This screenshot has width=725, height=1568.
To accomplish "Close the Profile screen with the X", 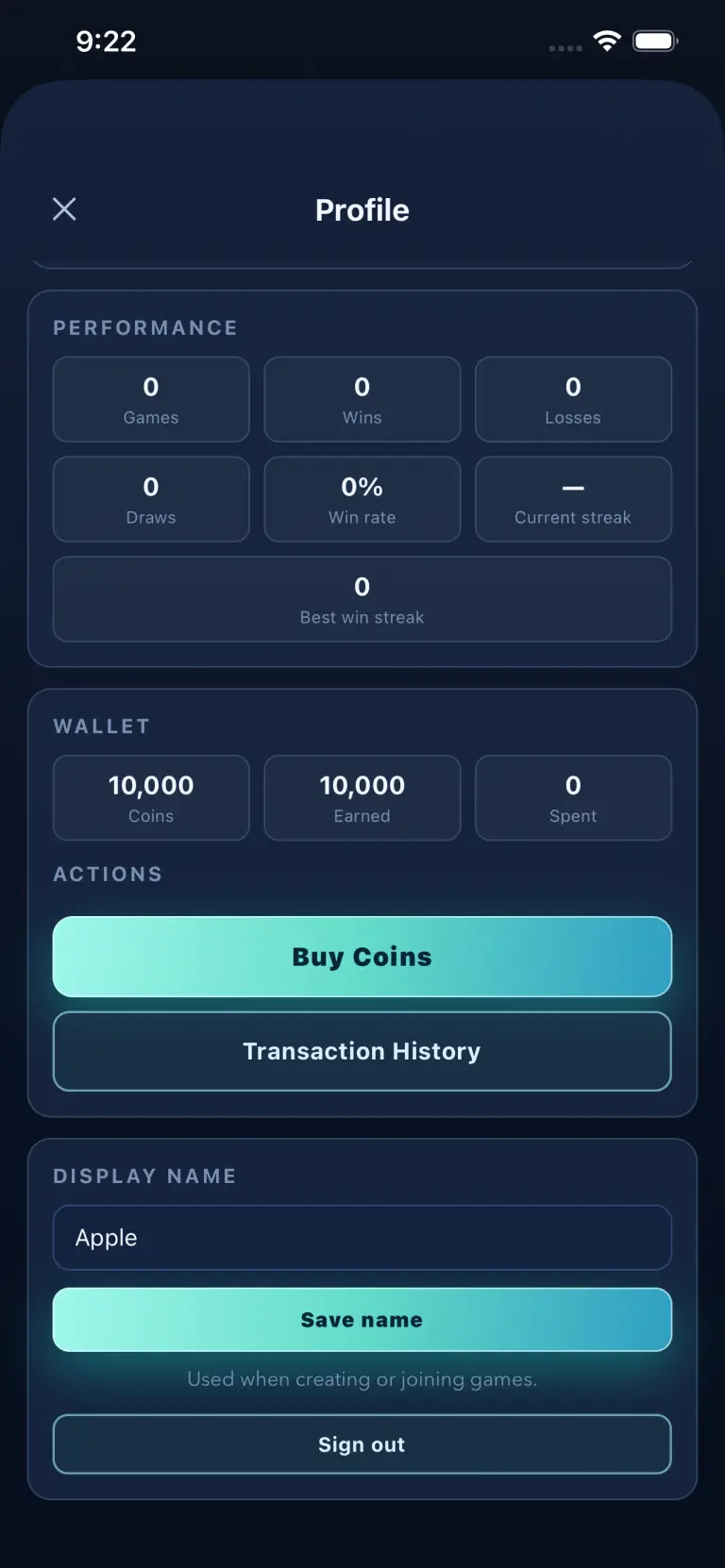I will [64, 209].
